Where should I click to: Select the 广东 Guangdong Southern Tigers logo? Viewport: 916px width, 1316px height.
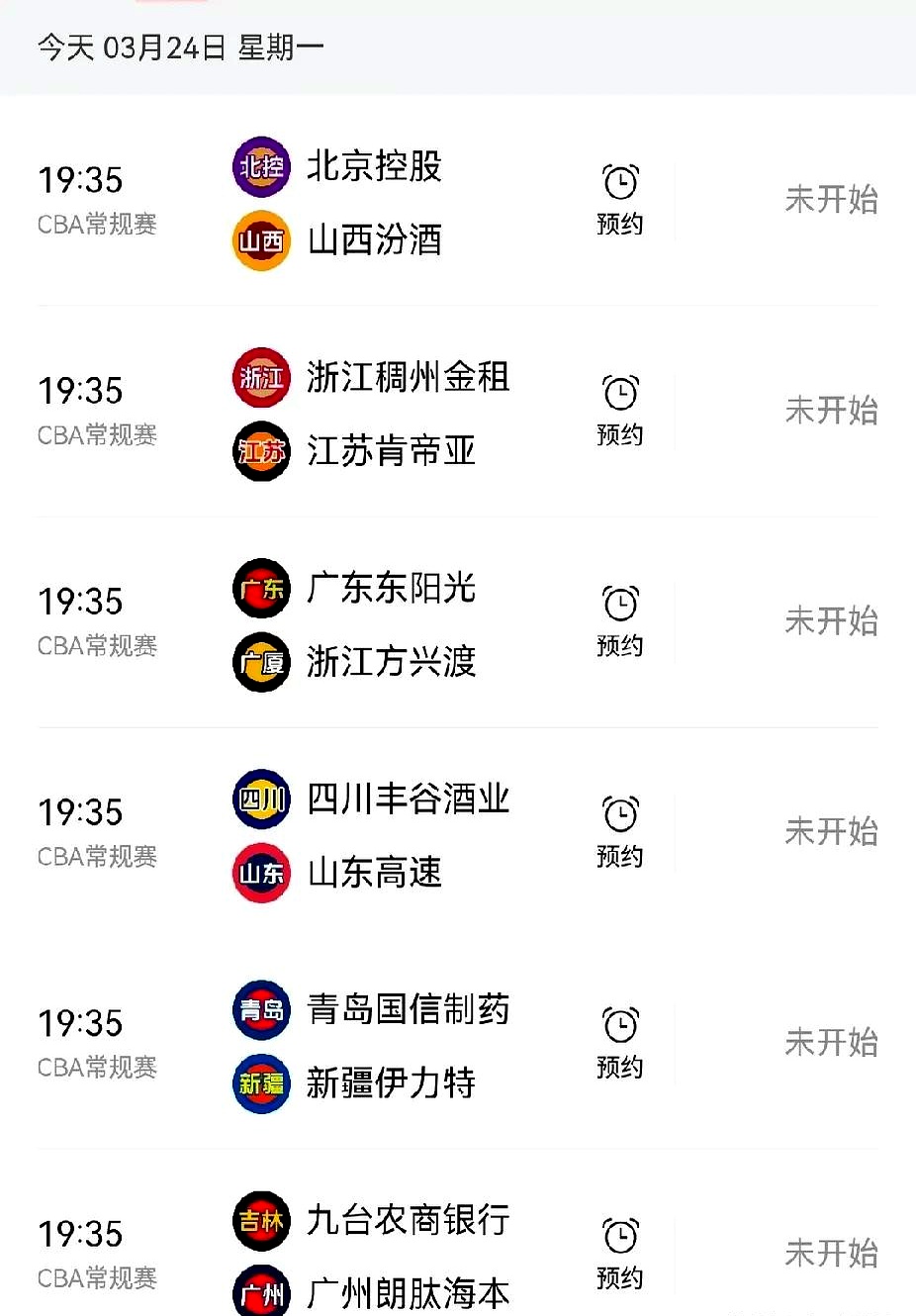260,588
